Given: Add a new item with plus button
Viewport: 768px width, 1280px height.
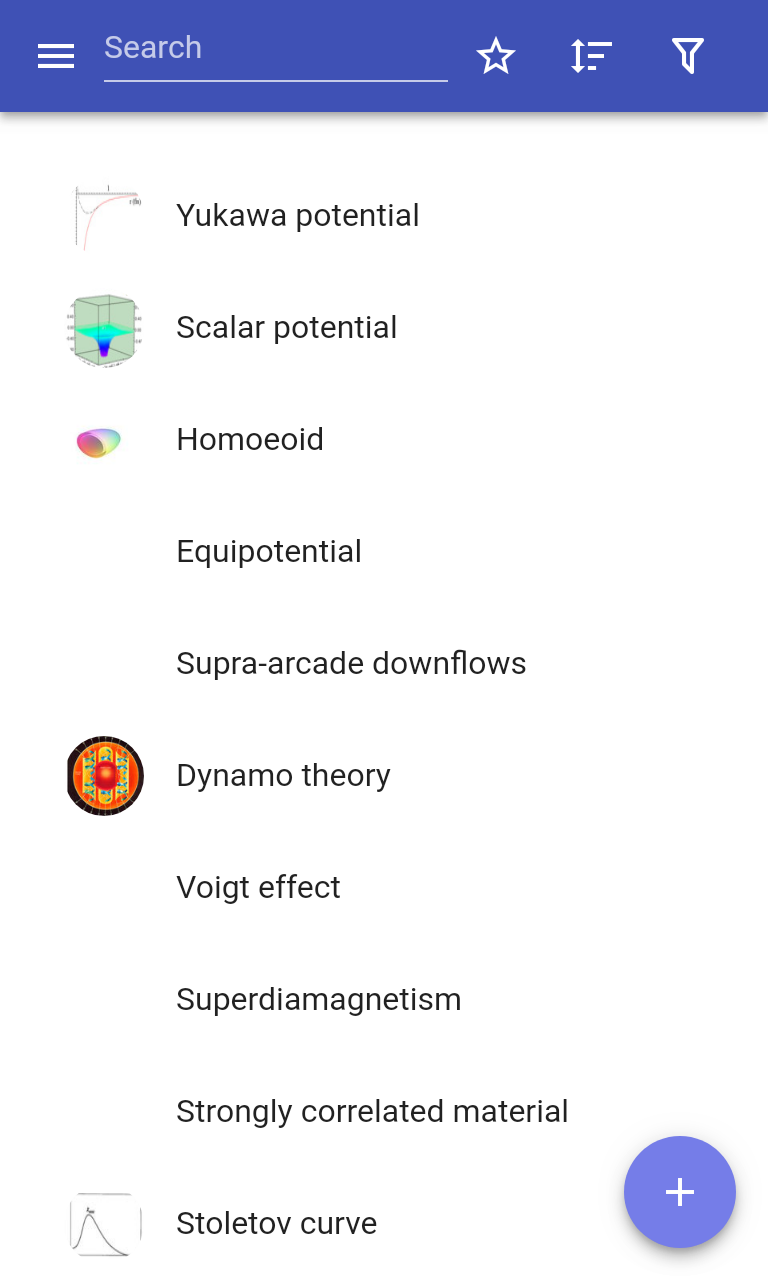Looking at the screenshot, I should point(680,1192).
